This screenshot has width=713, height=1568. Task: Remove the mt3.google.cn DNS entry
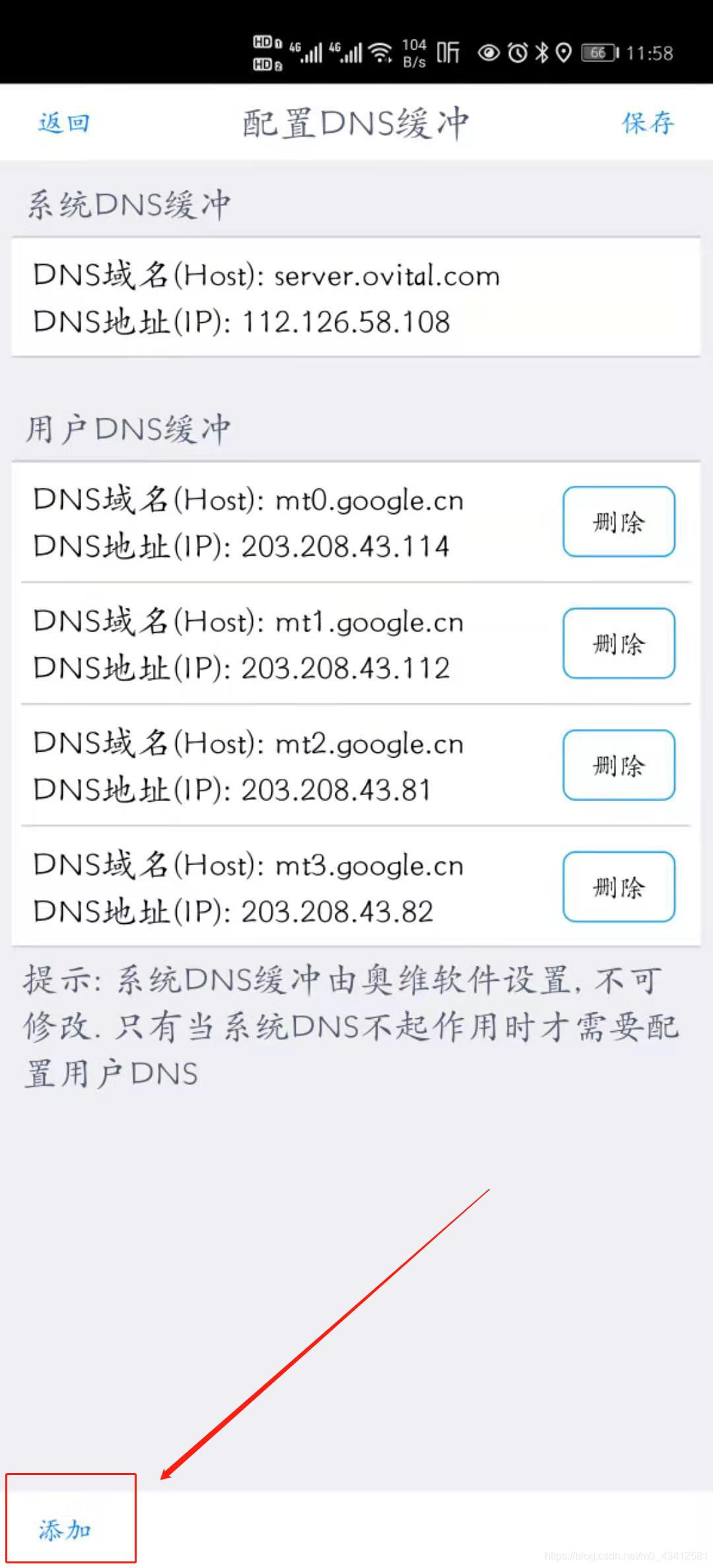coord(619,887)
